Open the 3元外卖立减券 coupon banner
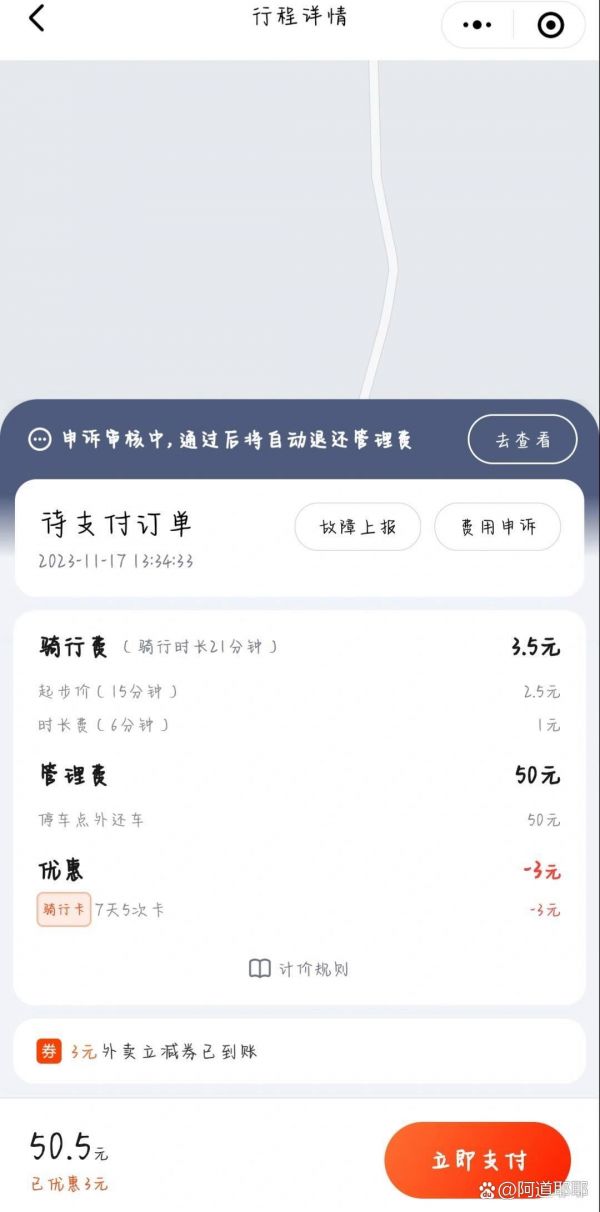The image size is (600, 1212). click(x=299, y=1051)
